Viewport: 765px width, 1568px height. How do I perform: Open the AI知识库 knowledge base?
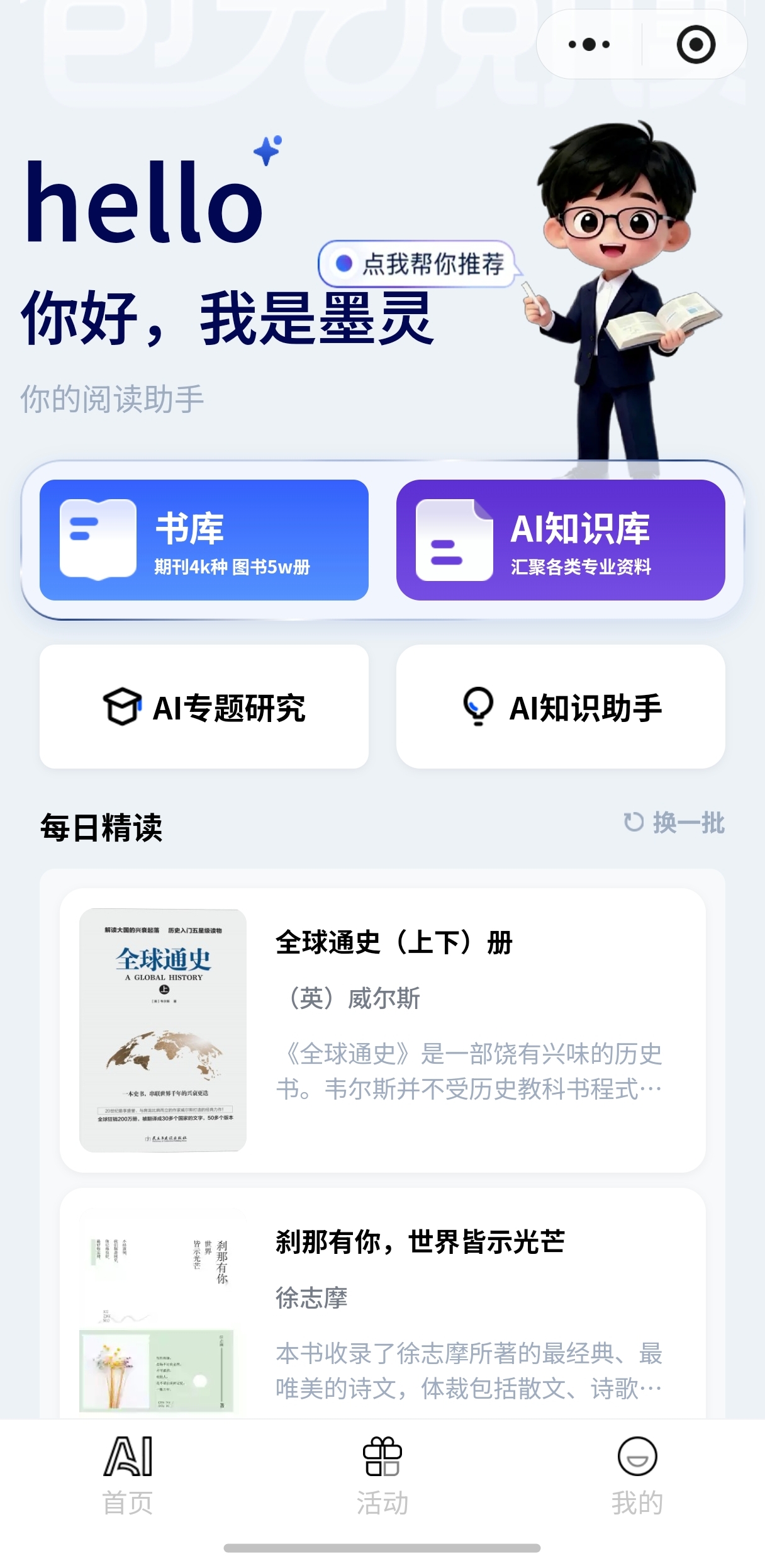coord(561,540)
